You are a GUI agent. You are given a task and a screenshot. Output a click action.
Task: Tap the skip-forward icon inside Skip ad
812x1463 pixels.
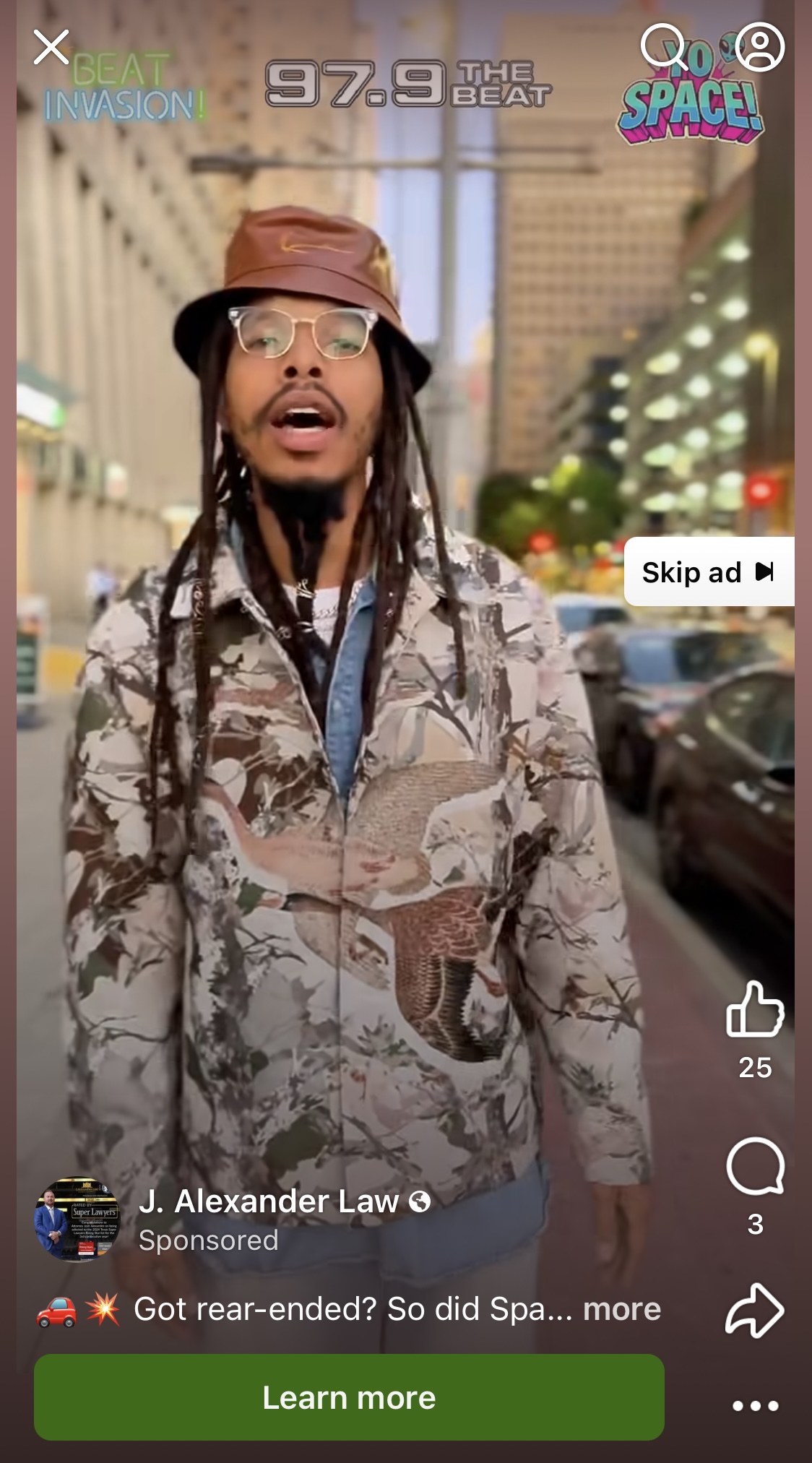[x=765, y=571]
